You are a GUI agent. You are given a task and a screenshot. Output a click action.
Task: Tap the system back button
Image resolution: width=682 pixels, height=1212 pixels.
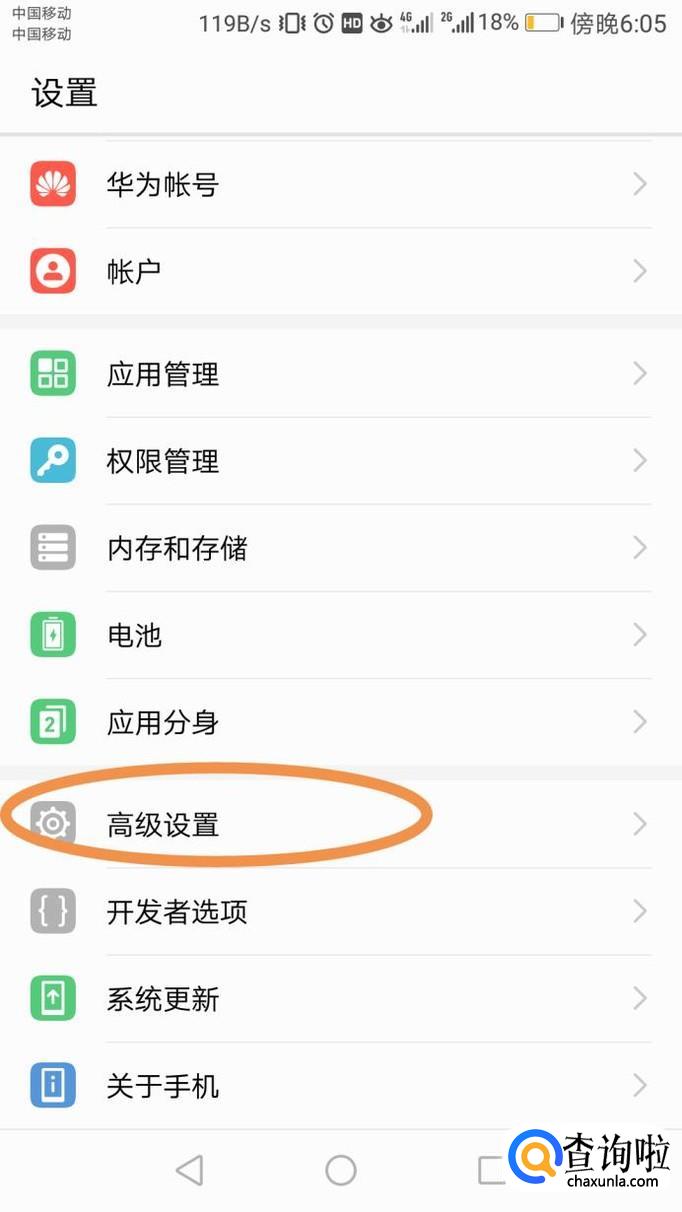tap(189, 1170)
